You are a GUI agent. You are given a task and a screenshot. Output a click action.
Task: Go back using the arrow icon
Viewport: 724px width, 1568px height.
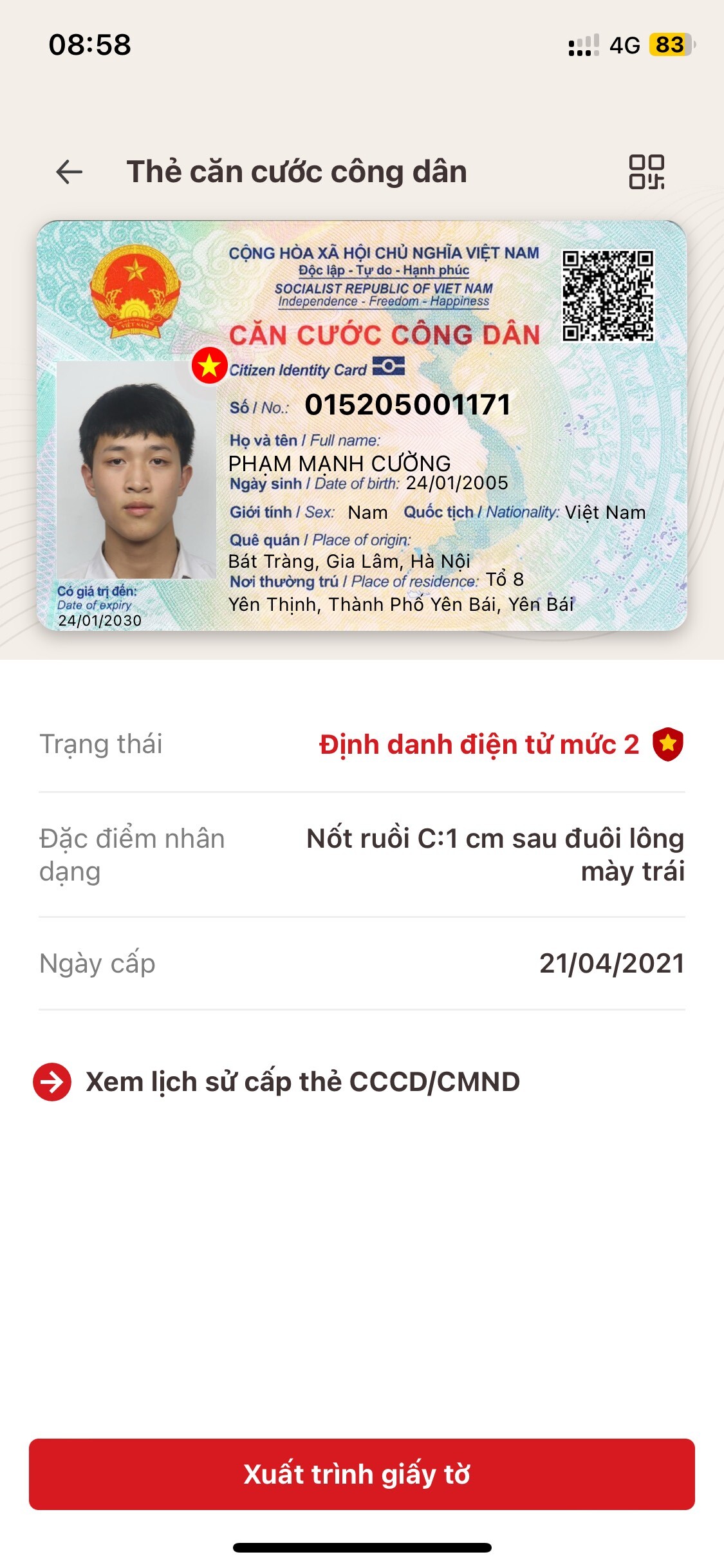click(x=70, y=172)
